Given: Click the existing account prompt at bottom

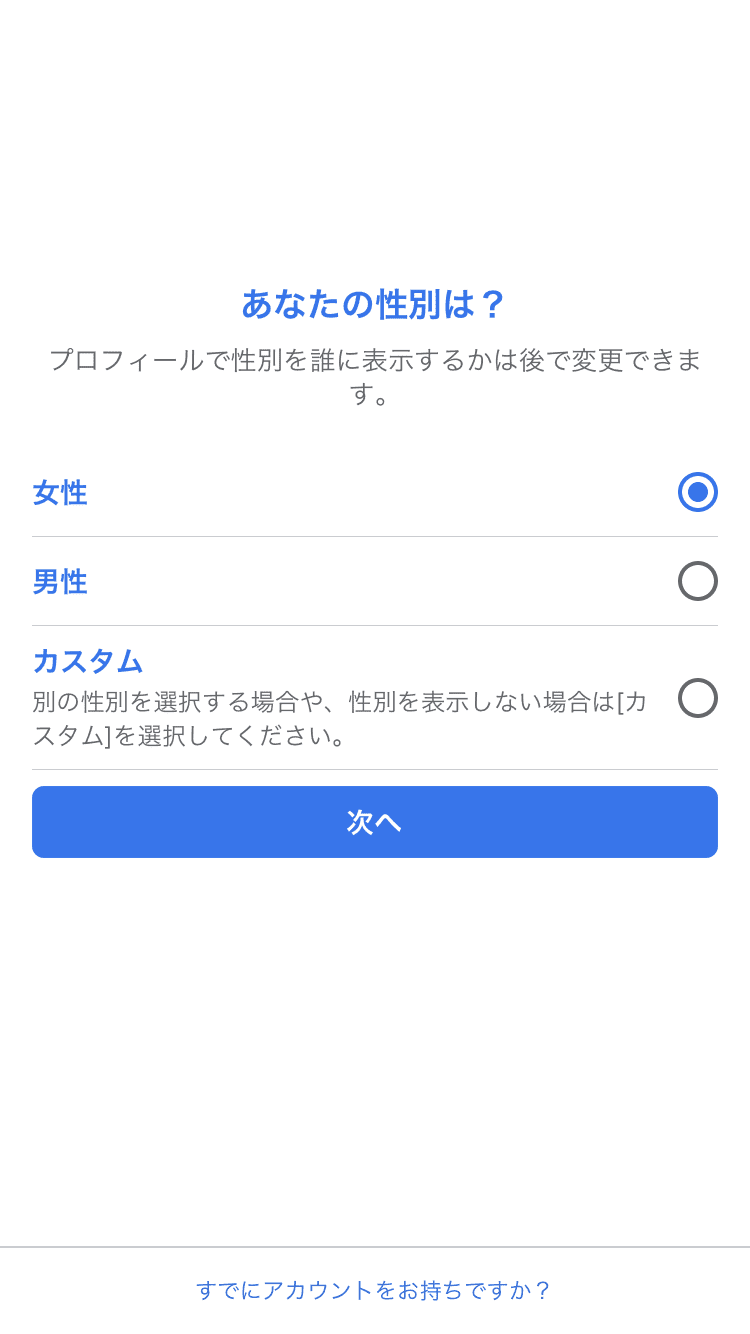Looking at the screenshot, I should 375,1290.
